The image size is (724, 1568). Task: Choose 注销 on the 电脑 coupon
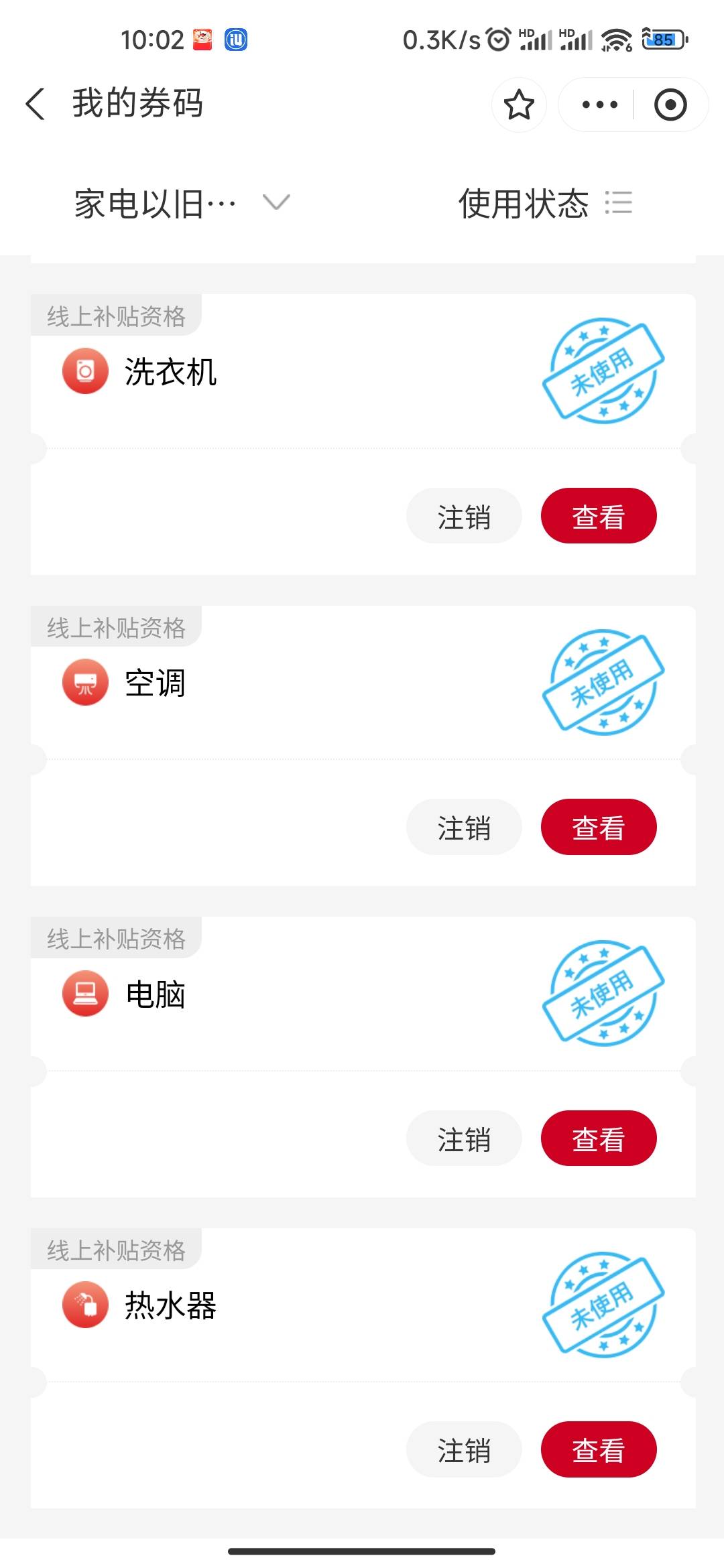tap(464, 1139)
